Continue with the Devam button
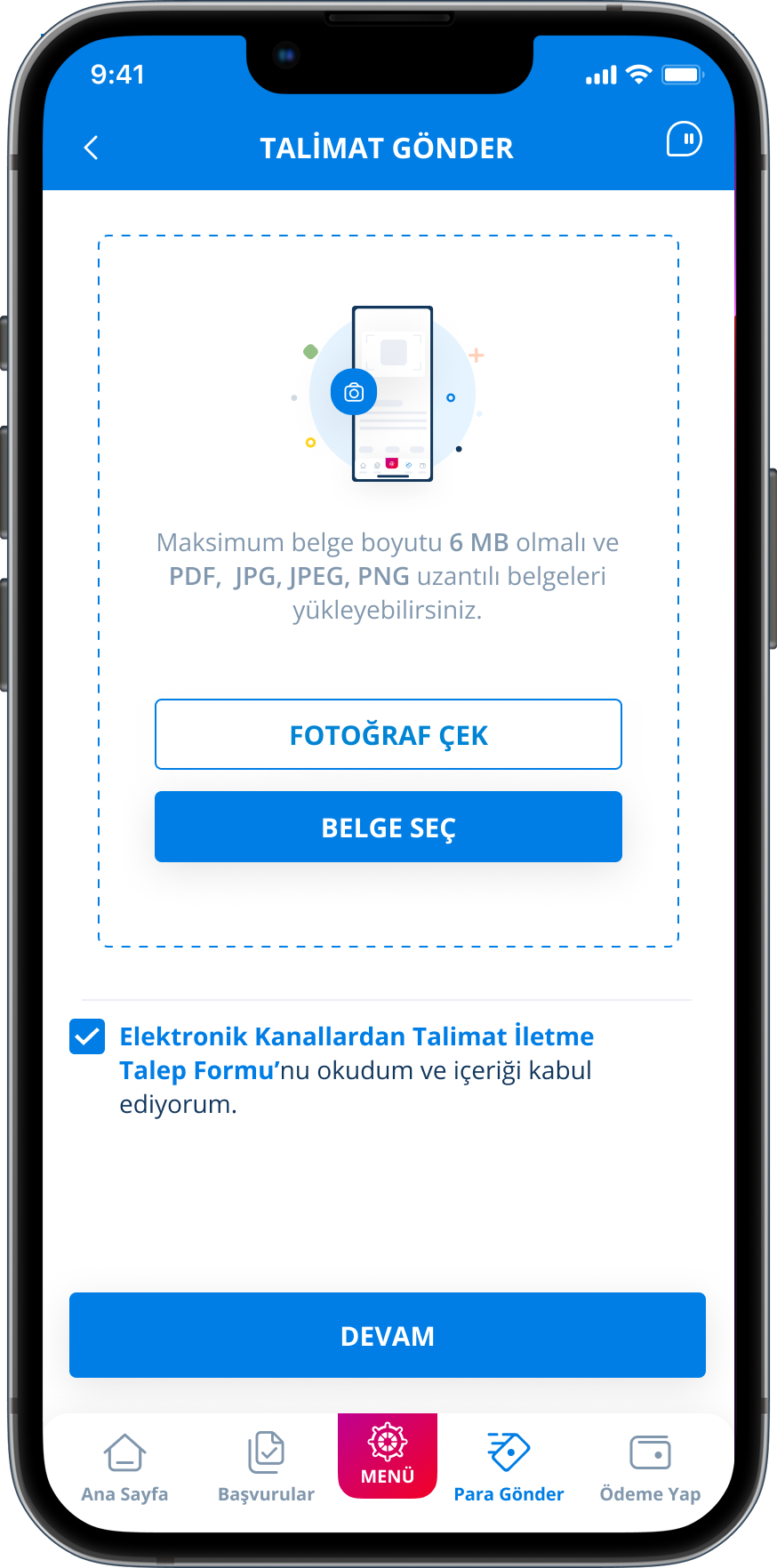 tap(388, 1335)
